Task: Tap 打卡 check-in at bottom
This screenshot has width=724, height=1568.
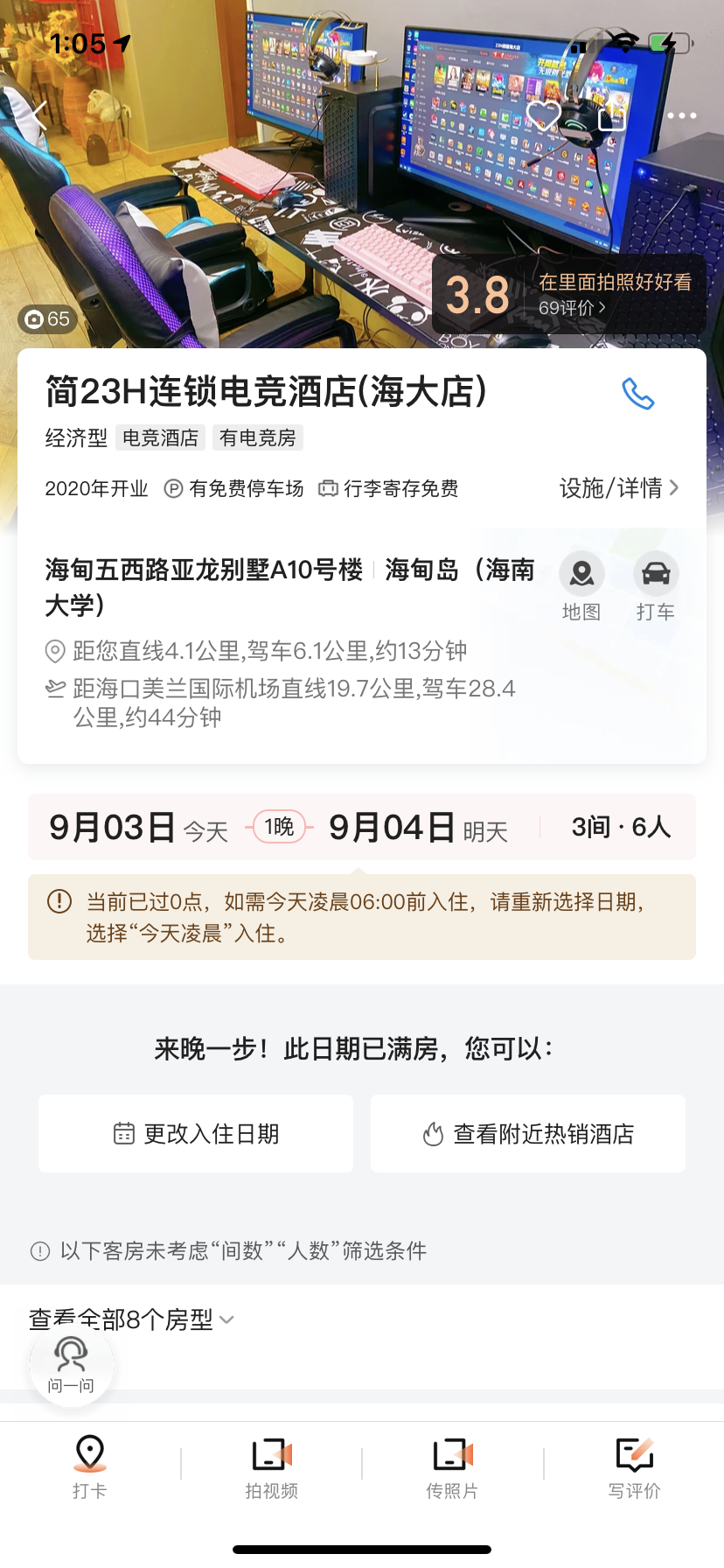Action: pyautogui.click(x=90, y=1466)
